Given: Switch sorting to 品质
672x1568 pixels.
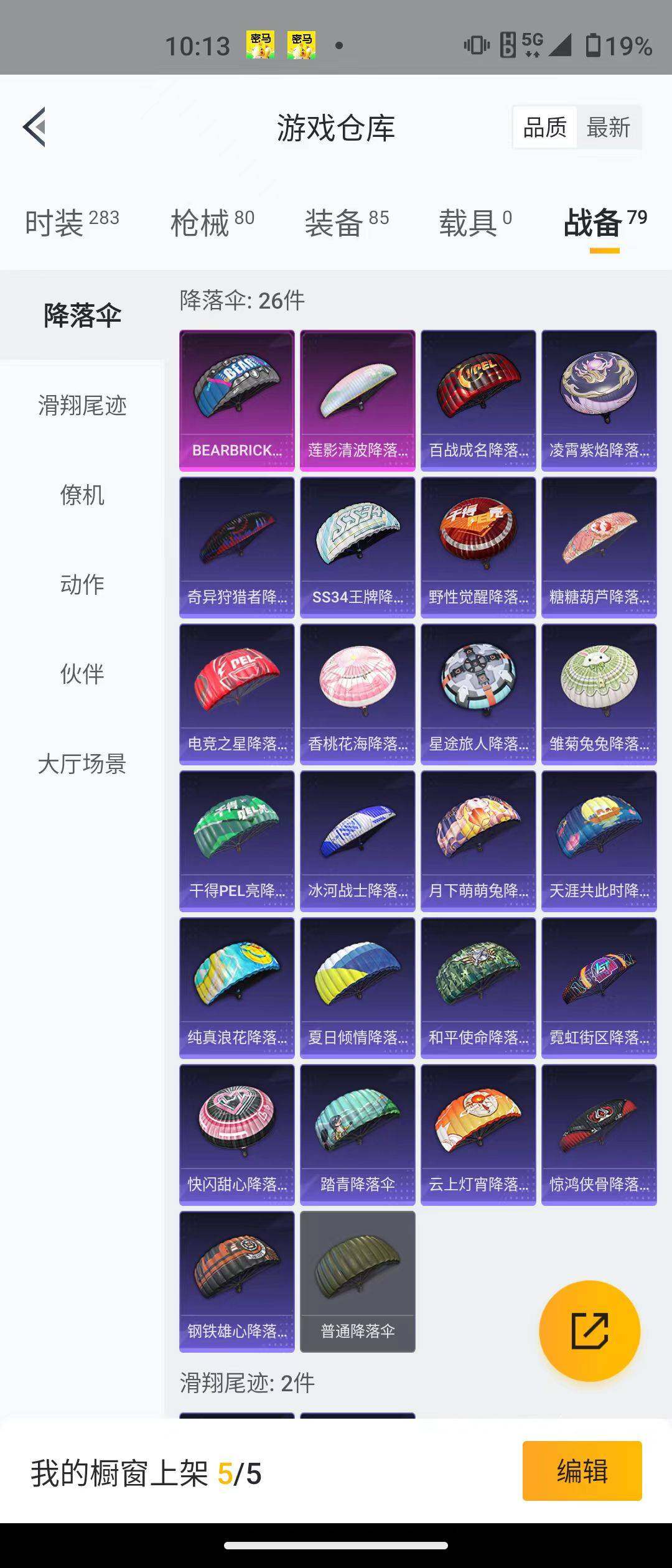Looking at the screenshot, I should click(x=544, y=127).
